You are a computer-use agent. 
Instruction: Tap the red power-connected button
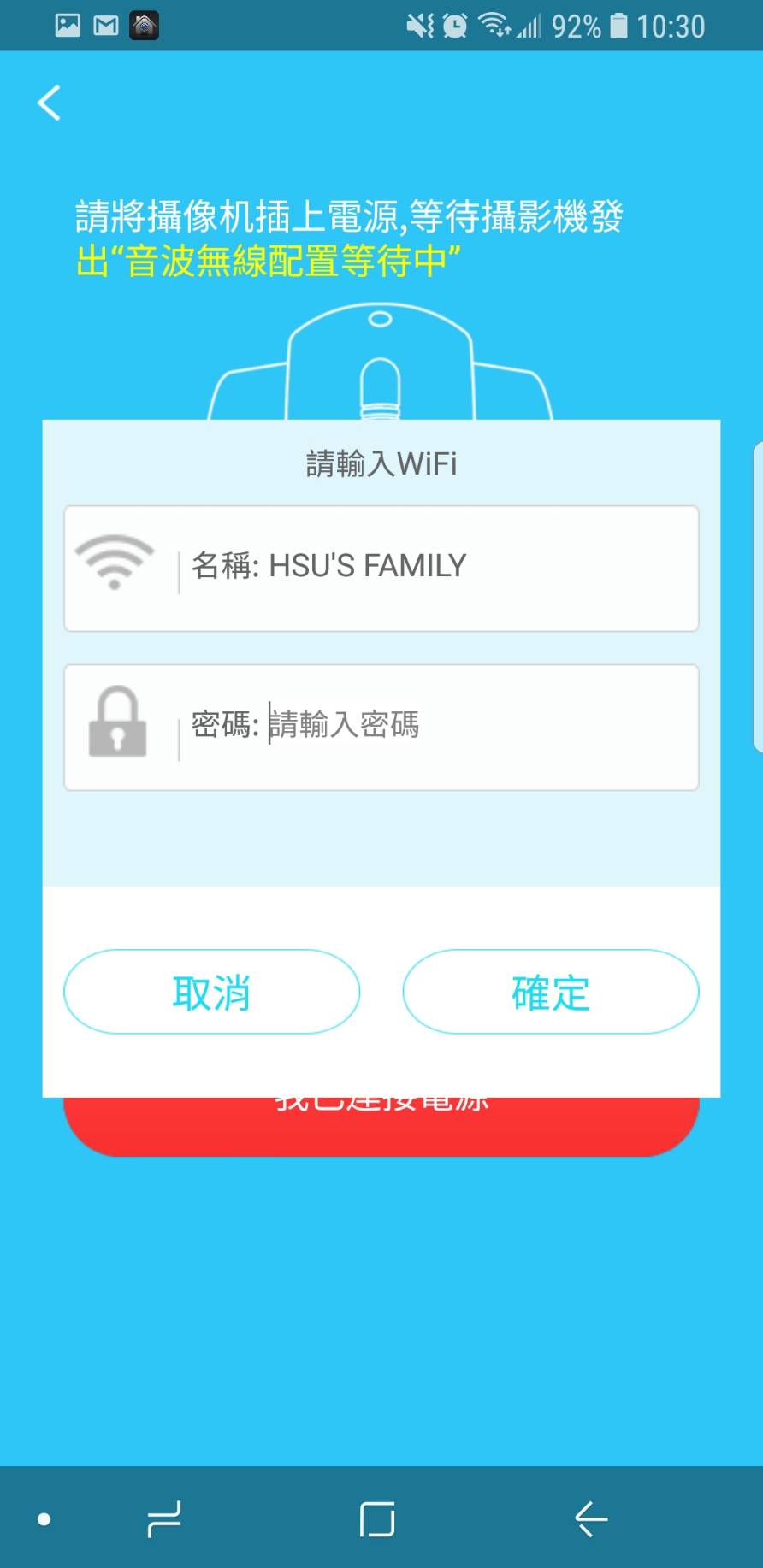[381, 1126]
